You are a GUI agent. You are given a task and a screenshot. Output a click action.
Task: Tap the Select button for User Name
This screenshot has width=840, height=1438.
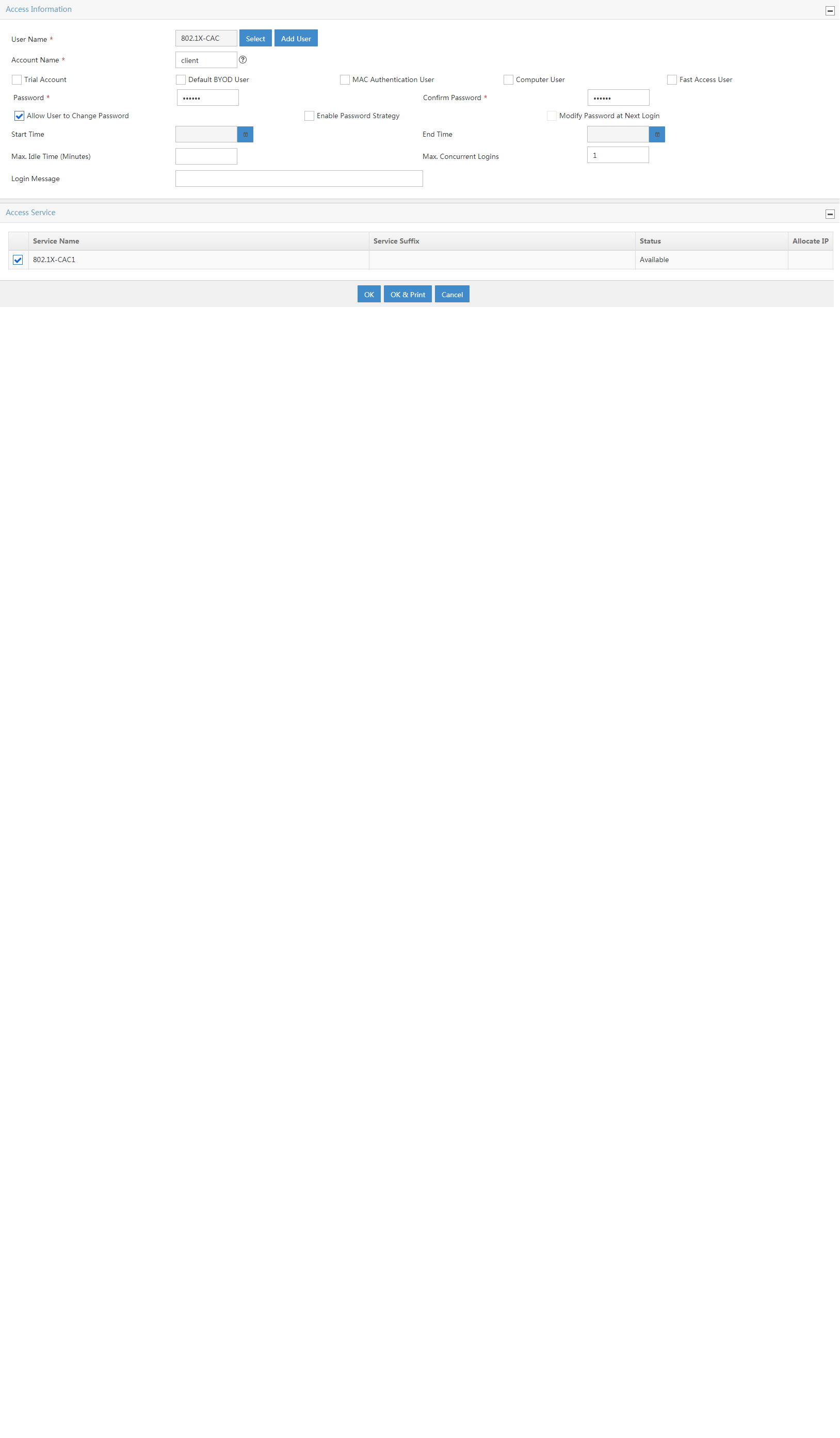255,38
